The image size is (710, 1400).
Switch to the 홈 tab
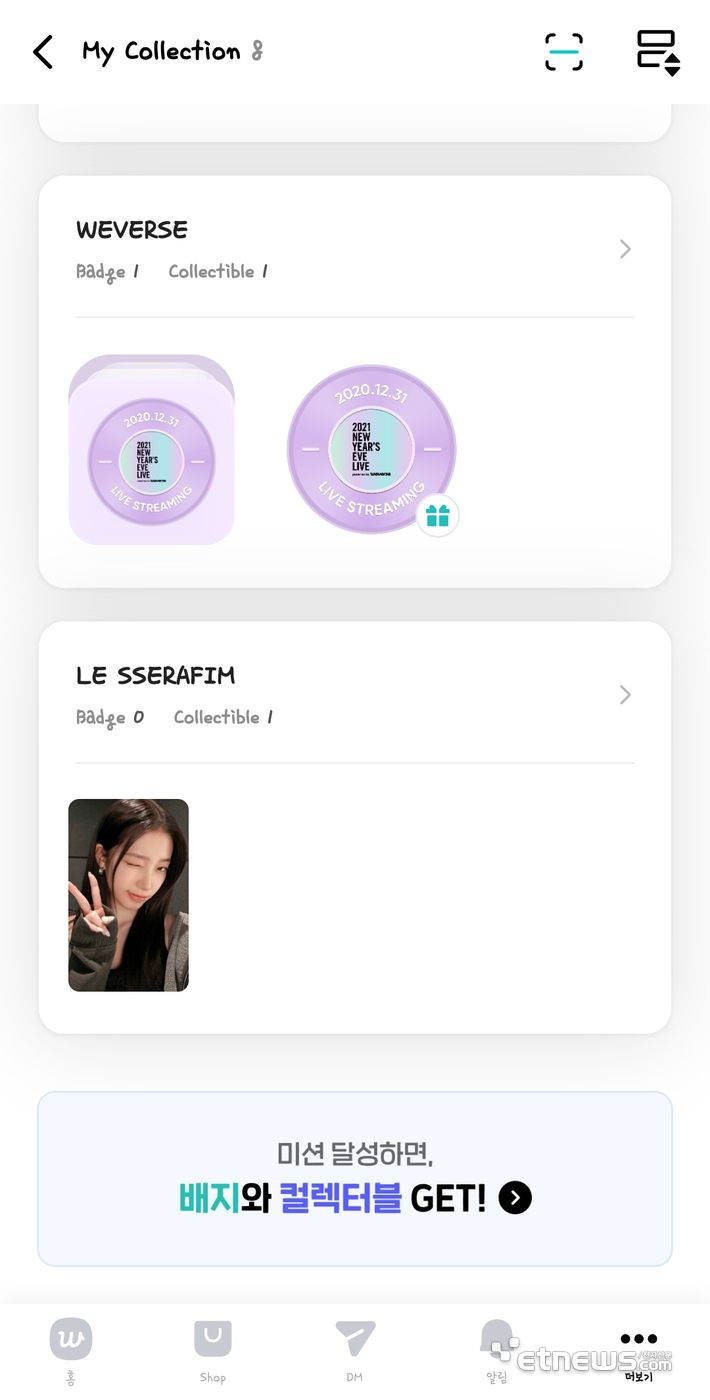pos(70,1348)
